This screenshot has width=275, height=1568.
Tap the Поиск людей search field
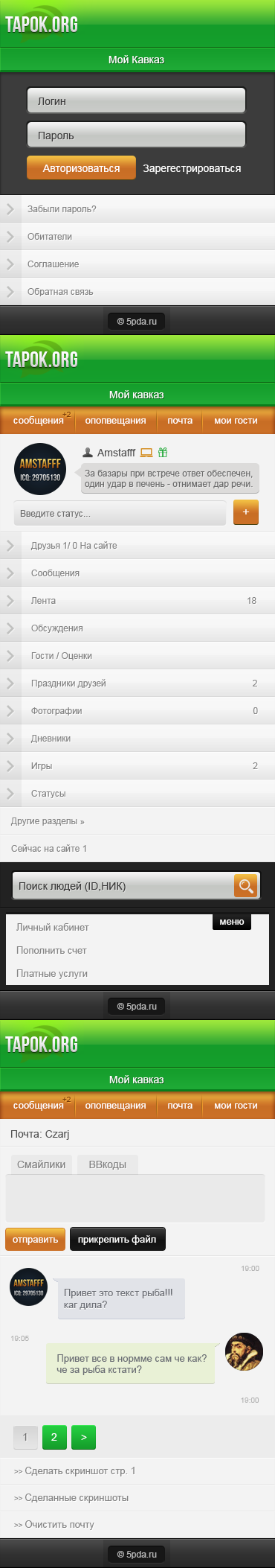(123, 886)
